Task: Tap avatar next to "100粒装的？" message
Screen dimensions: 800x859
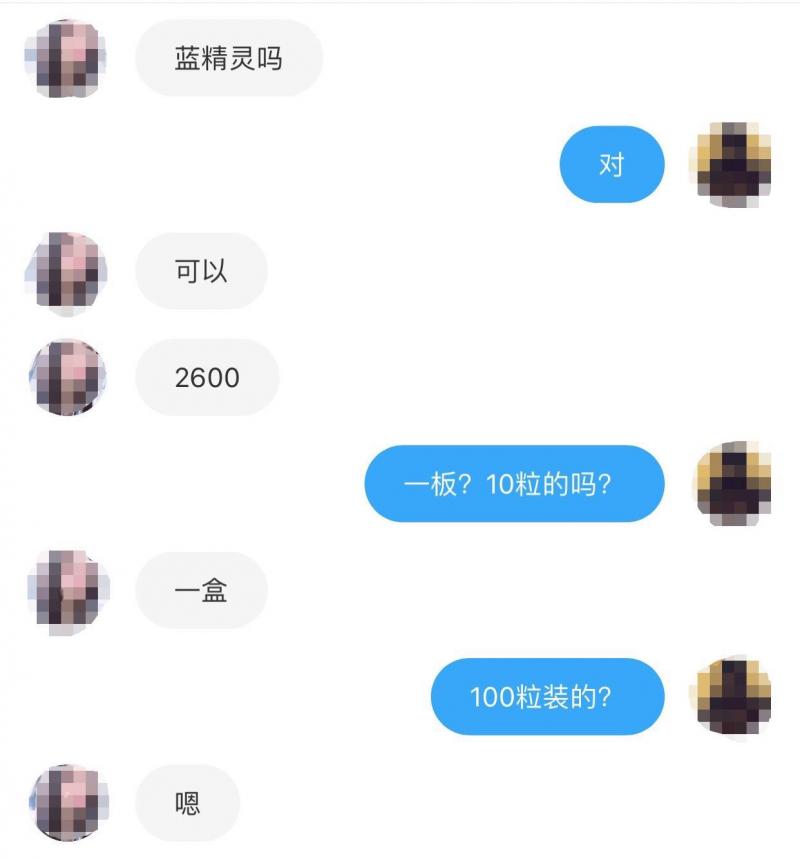Action: click(731, 697)
